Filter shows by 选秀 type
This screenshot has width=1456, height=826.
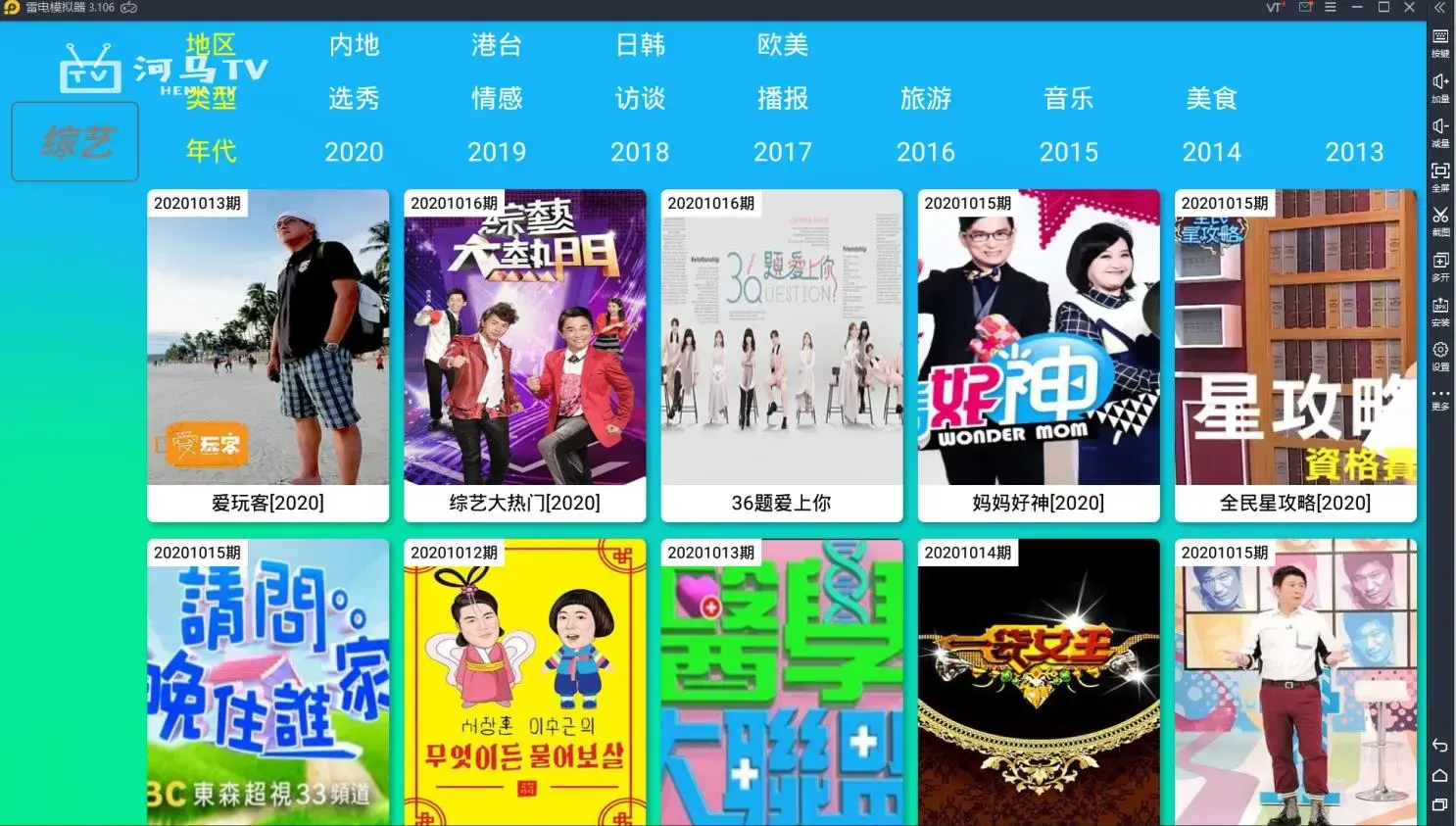coord(354,98)
